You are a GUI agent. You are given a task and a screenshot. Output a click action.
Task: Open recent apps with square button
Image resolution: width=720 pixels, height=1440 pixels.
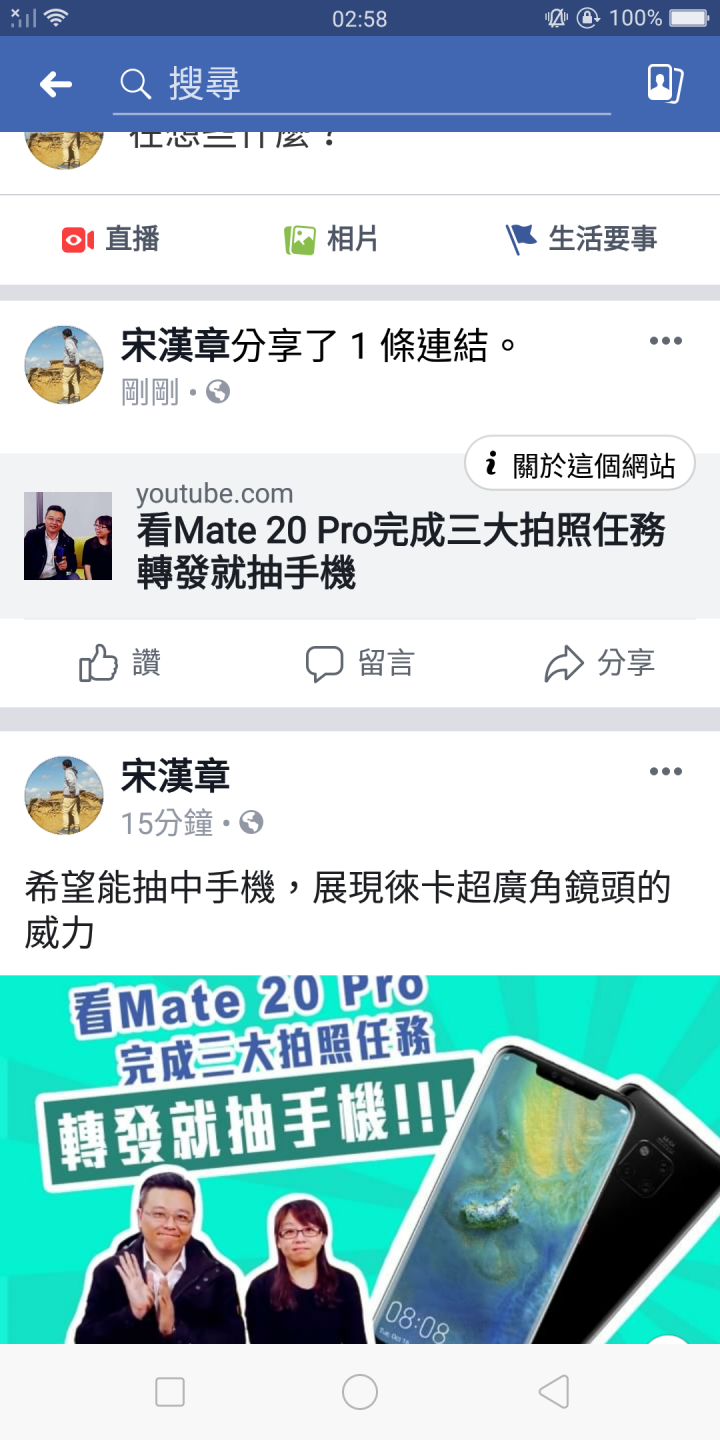(170, 1391)
